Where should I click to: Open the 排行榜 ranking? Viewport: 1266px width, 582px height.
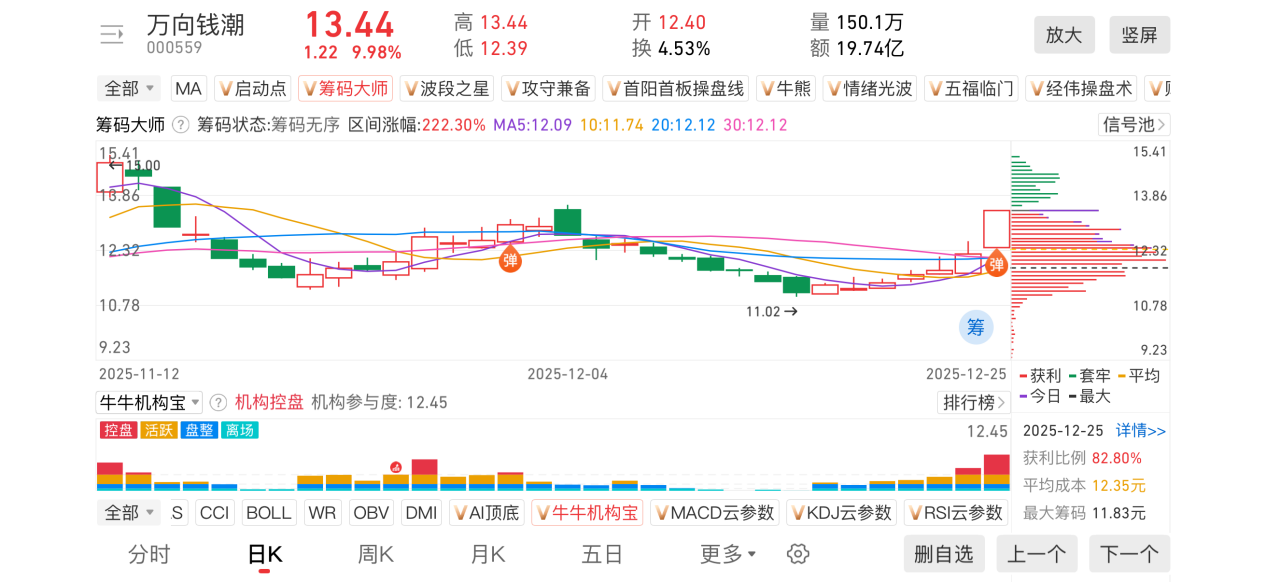tap(973, 402)
